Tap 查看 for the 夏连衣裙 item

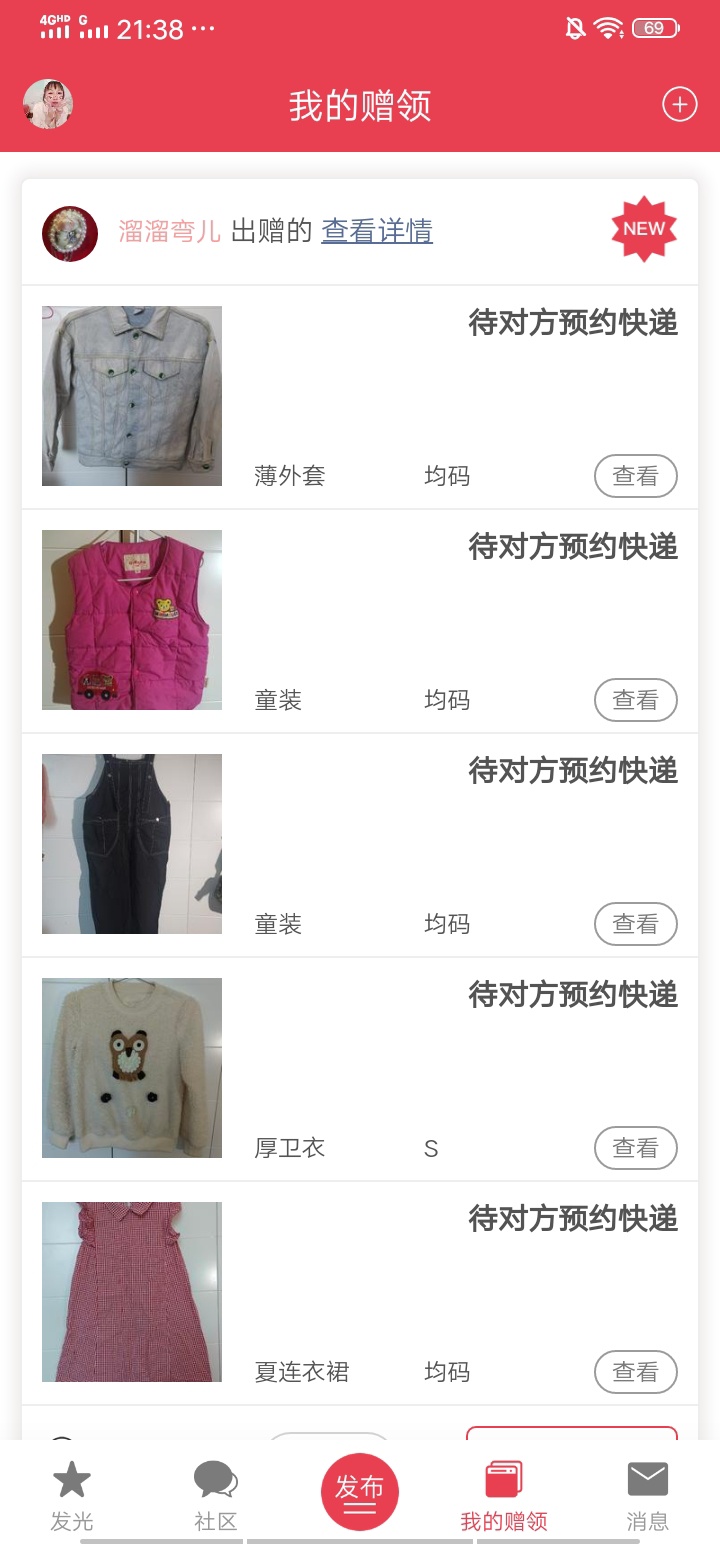635,1372
